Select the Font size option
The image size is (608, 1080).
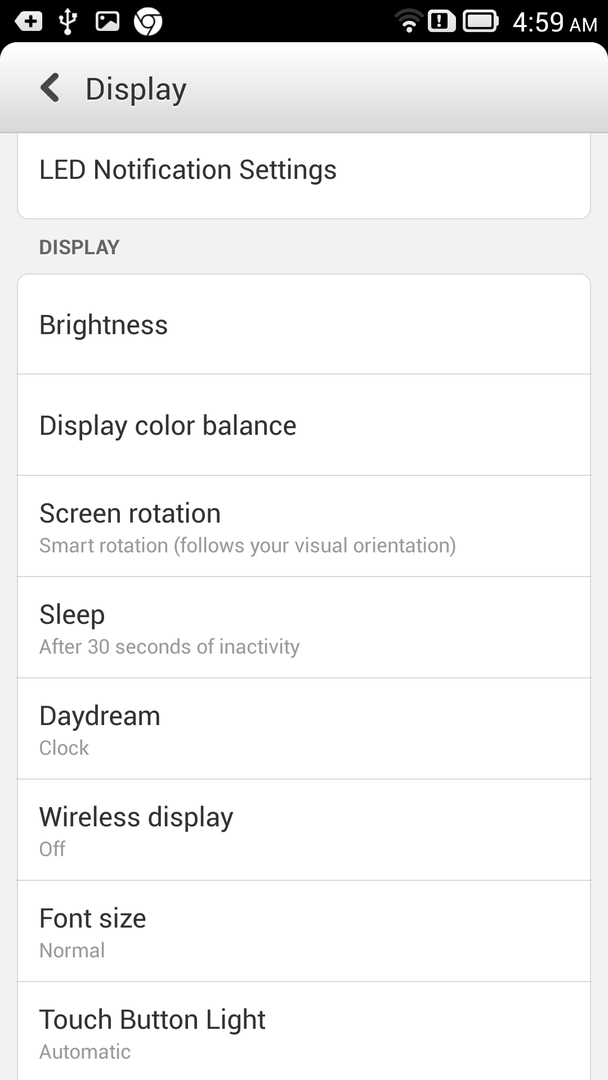[303, 931]
